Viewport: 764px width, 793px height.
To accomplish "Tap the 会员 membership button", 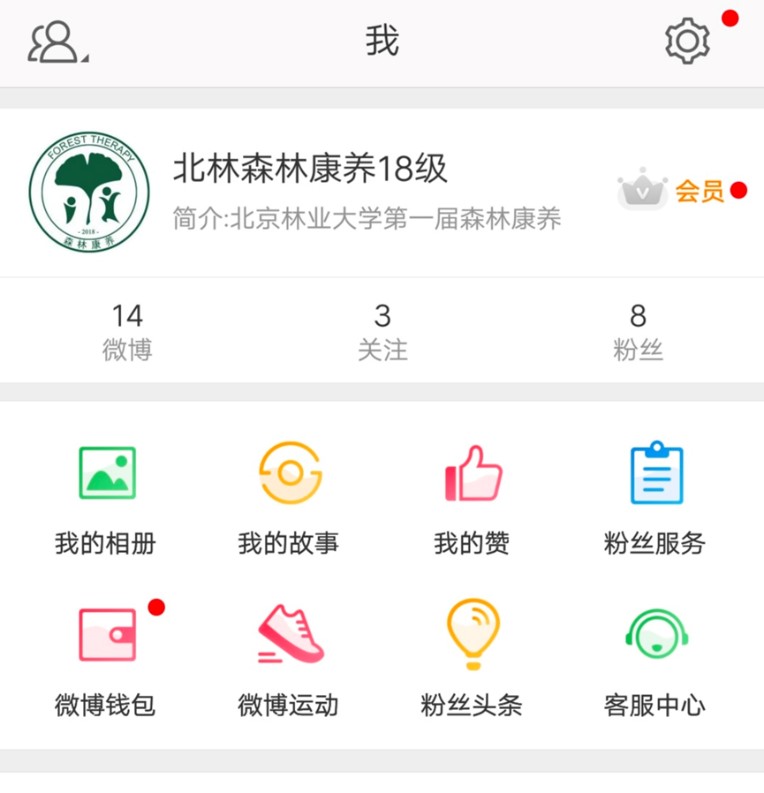I will pyautogui.click(x=680, y=190).
